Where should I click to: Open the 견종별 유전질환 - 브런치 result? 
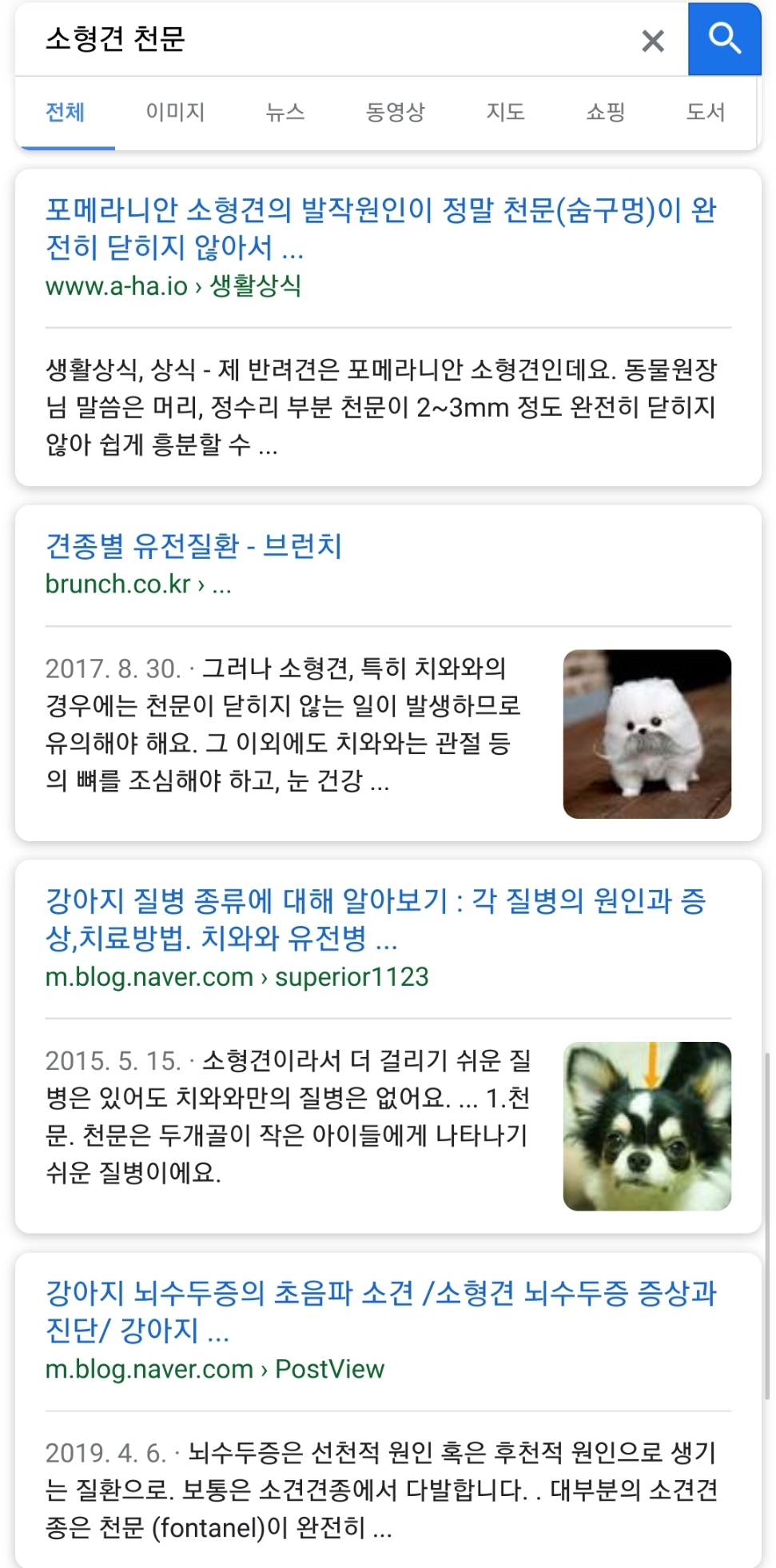[x=193, y=546]
